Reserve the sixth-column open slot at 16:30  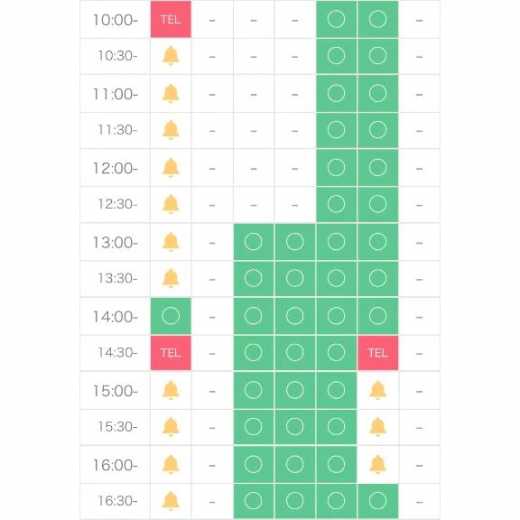pyautogui.click(x=378, y=501)
